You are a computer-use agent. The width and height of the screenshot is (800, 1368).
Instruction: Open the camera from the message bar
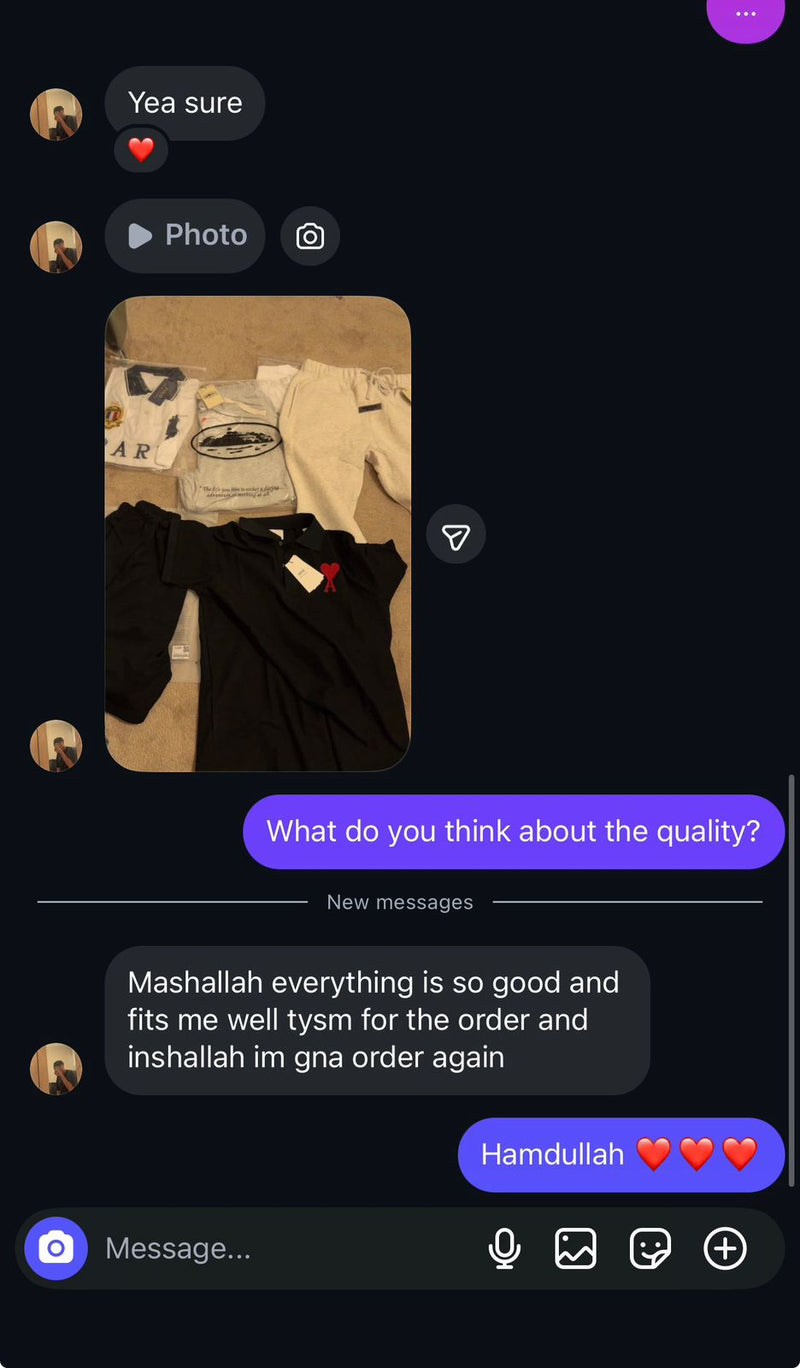[55, 1248]
